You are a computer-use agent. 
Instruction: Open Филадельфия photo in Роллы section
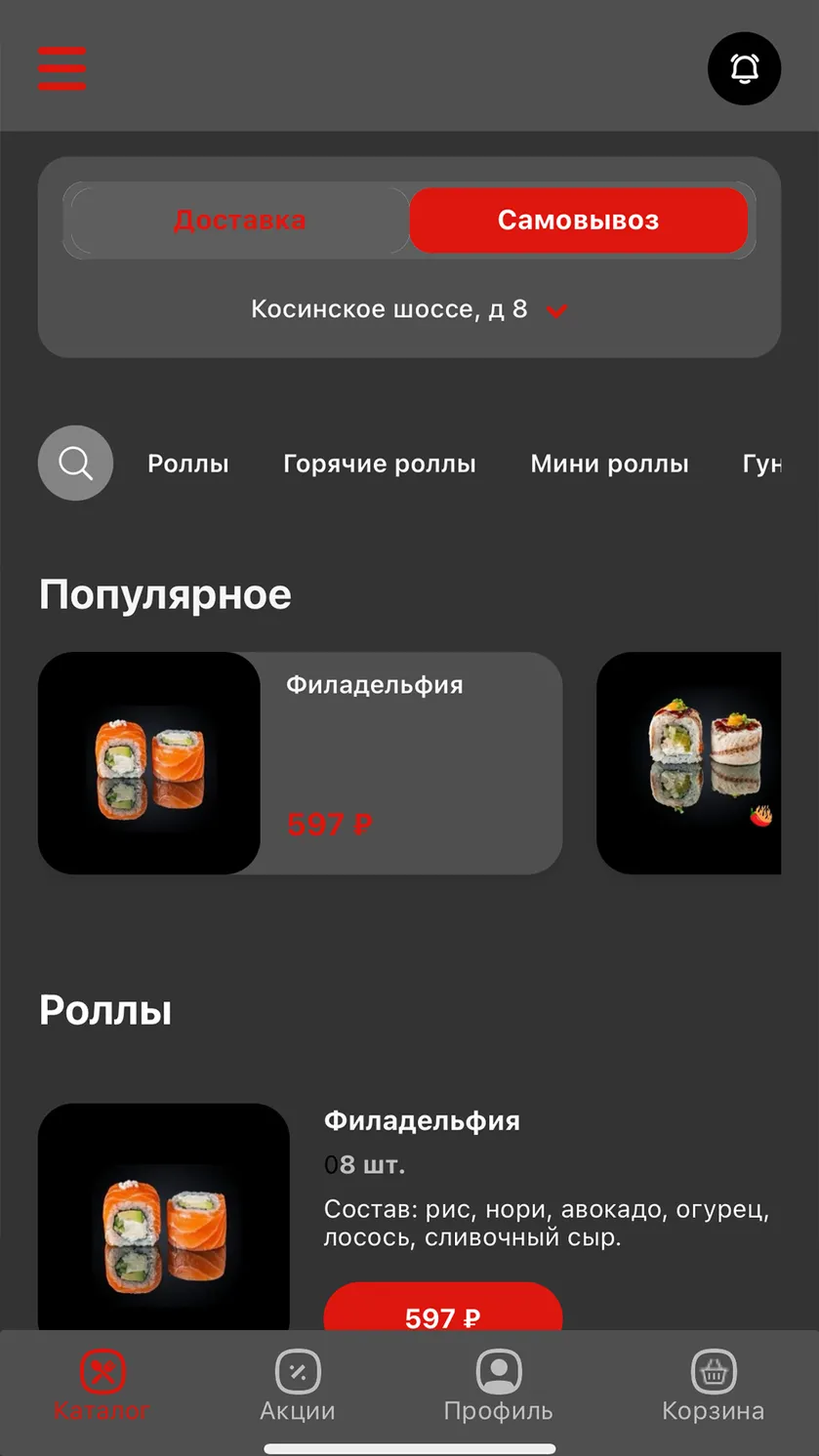pyautogui.click(x=164, y=1218)
